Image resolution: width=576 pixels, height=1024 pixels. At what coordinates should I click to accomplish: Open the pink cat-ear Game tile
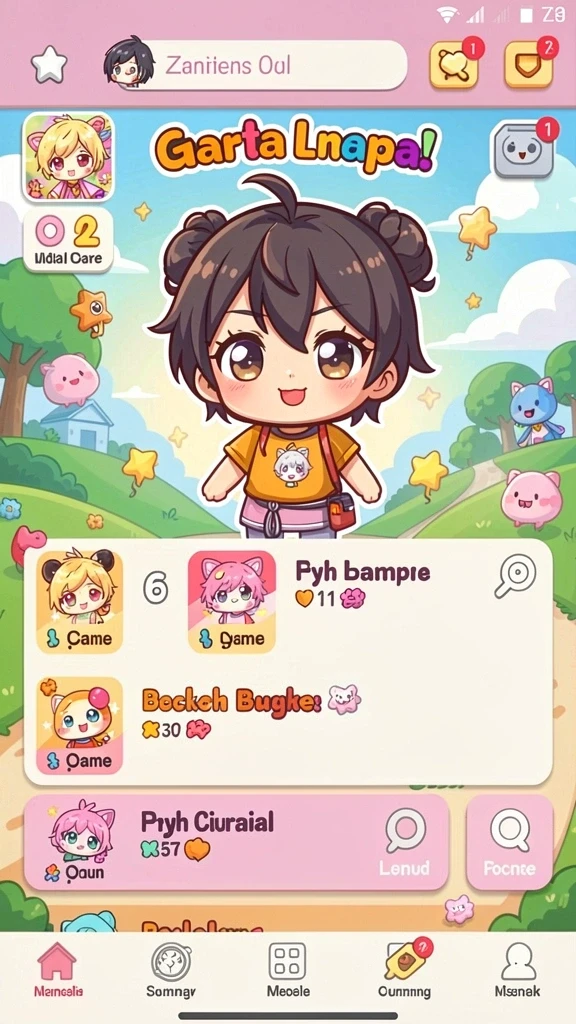pos(232,601)
